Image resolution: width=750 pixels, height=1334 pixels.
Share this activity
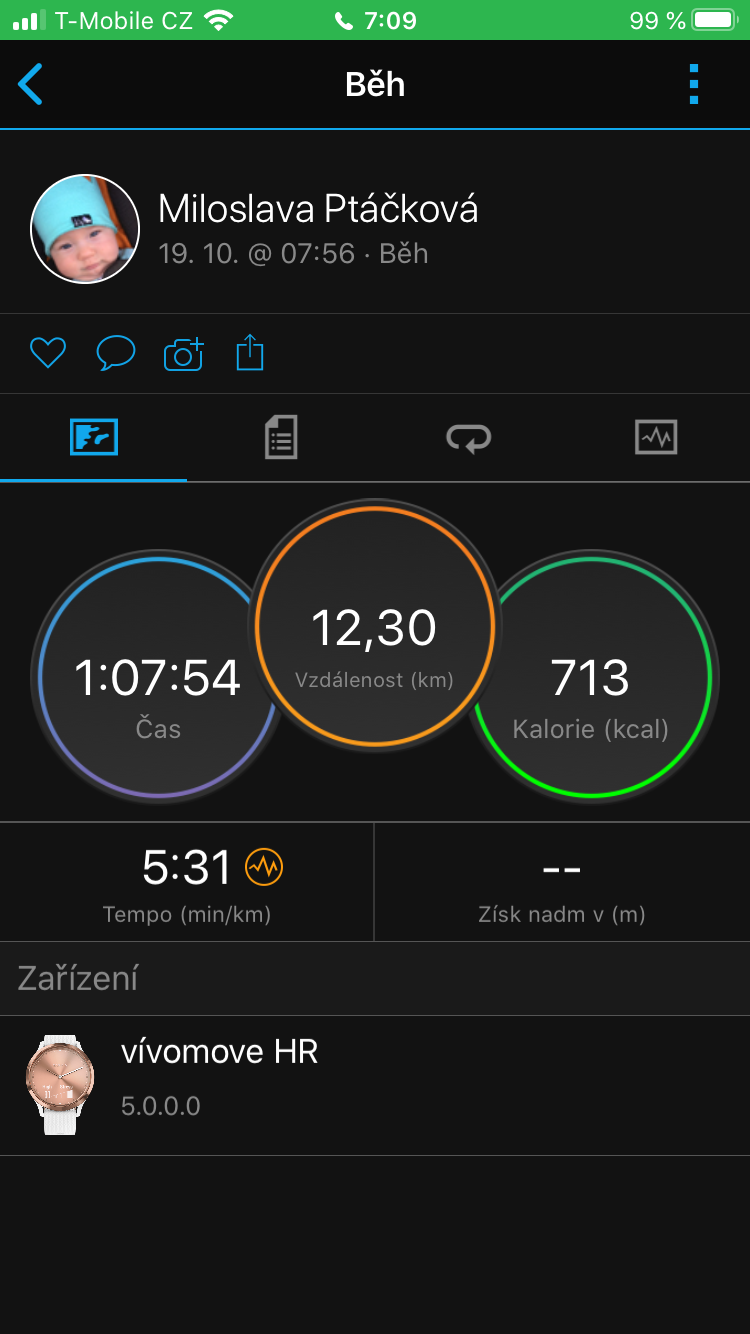pyautogui.click(x=250, y=353)
